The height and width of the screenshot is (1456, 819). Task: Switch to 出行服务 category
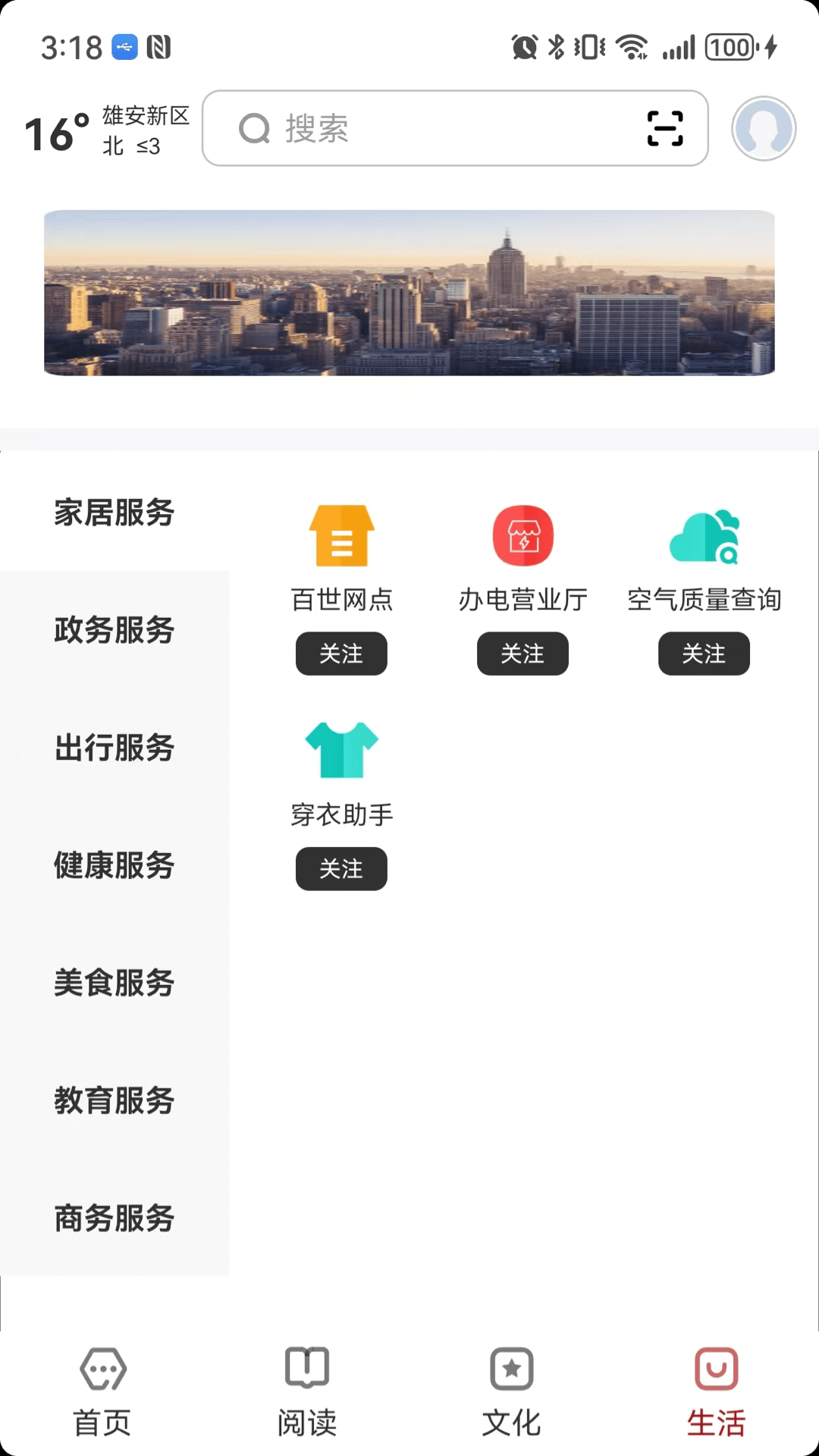(115, 748)
